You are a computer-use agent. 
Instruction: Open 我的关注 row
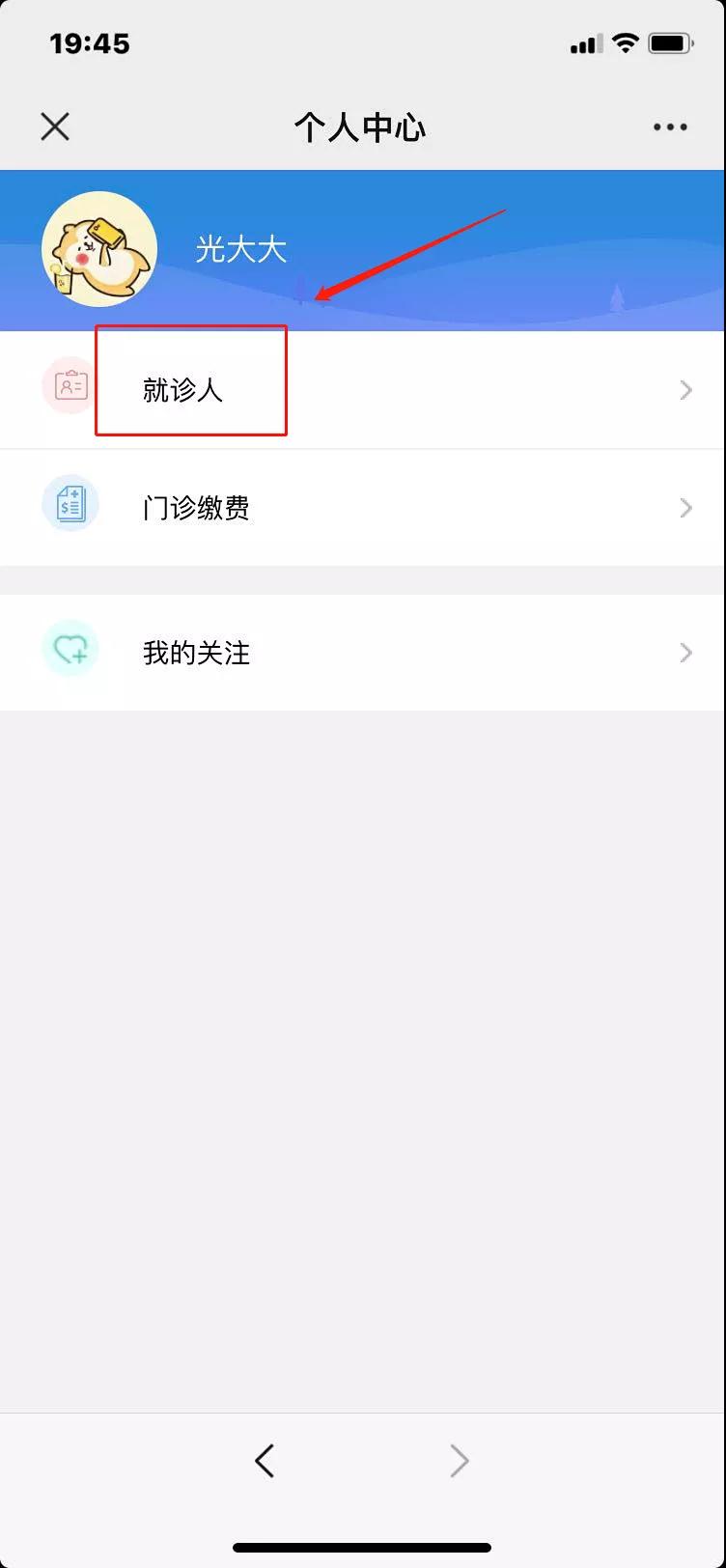coord(363,653)
